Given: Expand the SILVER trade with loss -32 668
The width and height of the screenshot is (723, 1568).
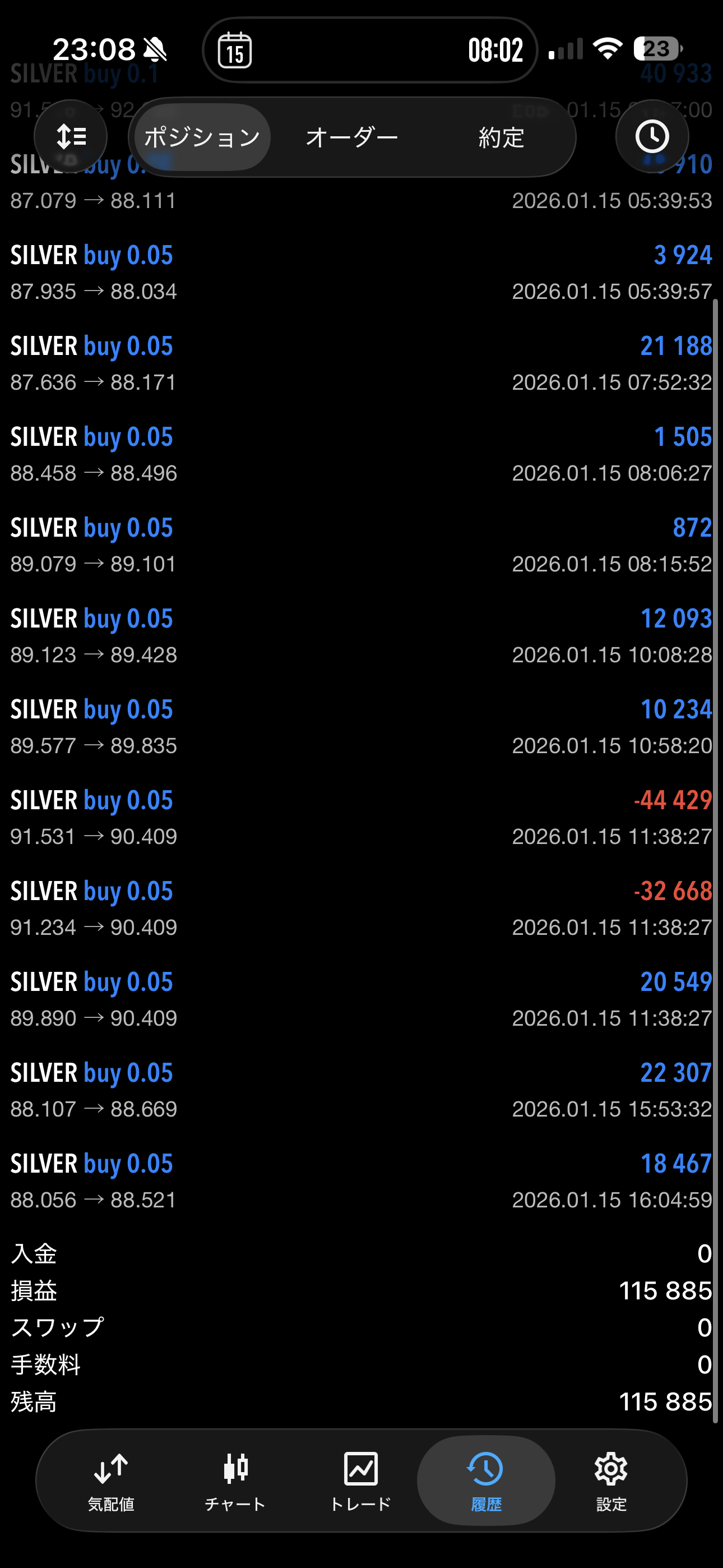Looking at the screenshot, I should [361, 908].
